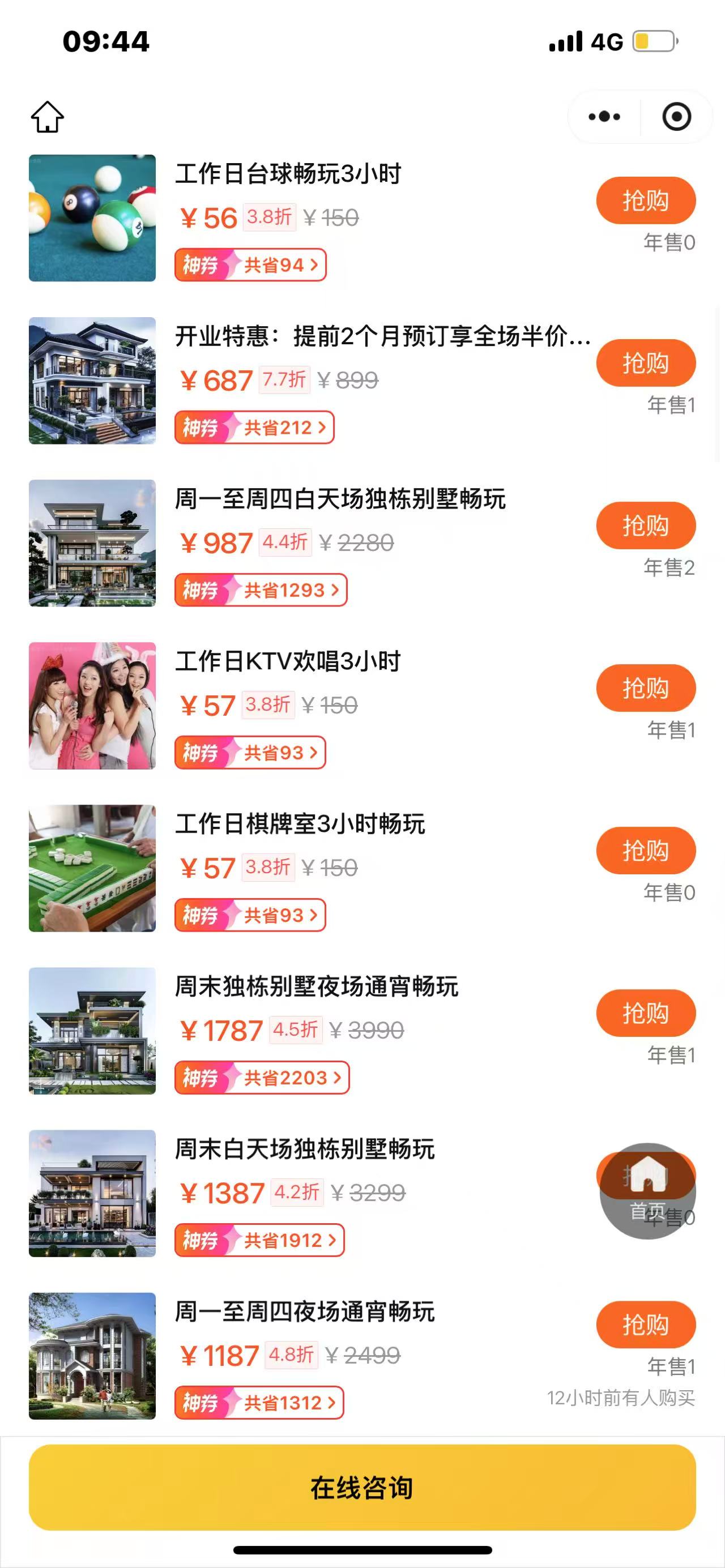Tap the 神券 icon on the KTV deal

pos(201,754)
